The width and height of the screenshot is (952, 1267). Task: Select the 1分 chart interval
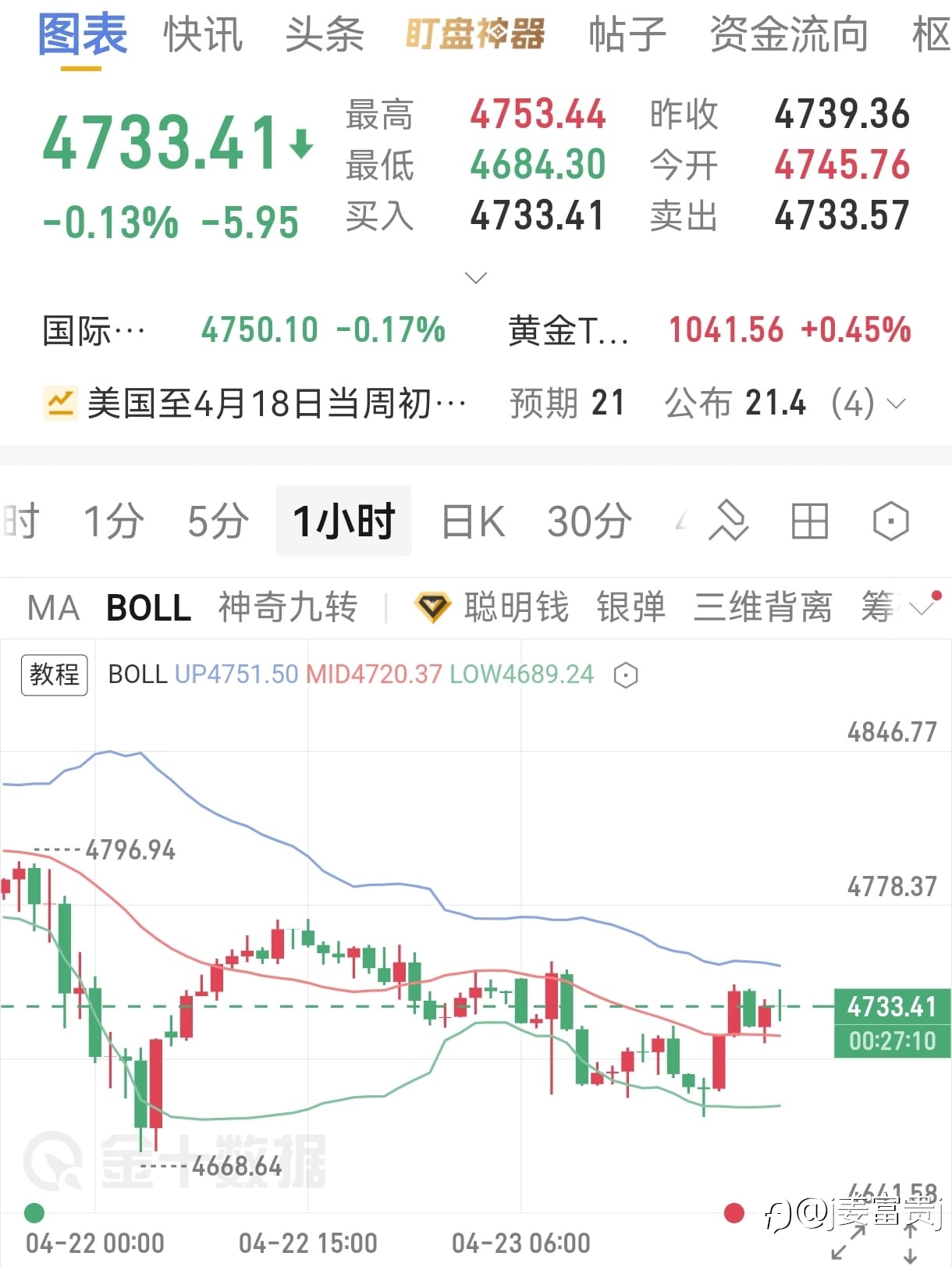[114, 521]
